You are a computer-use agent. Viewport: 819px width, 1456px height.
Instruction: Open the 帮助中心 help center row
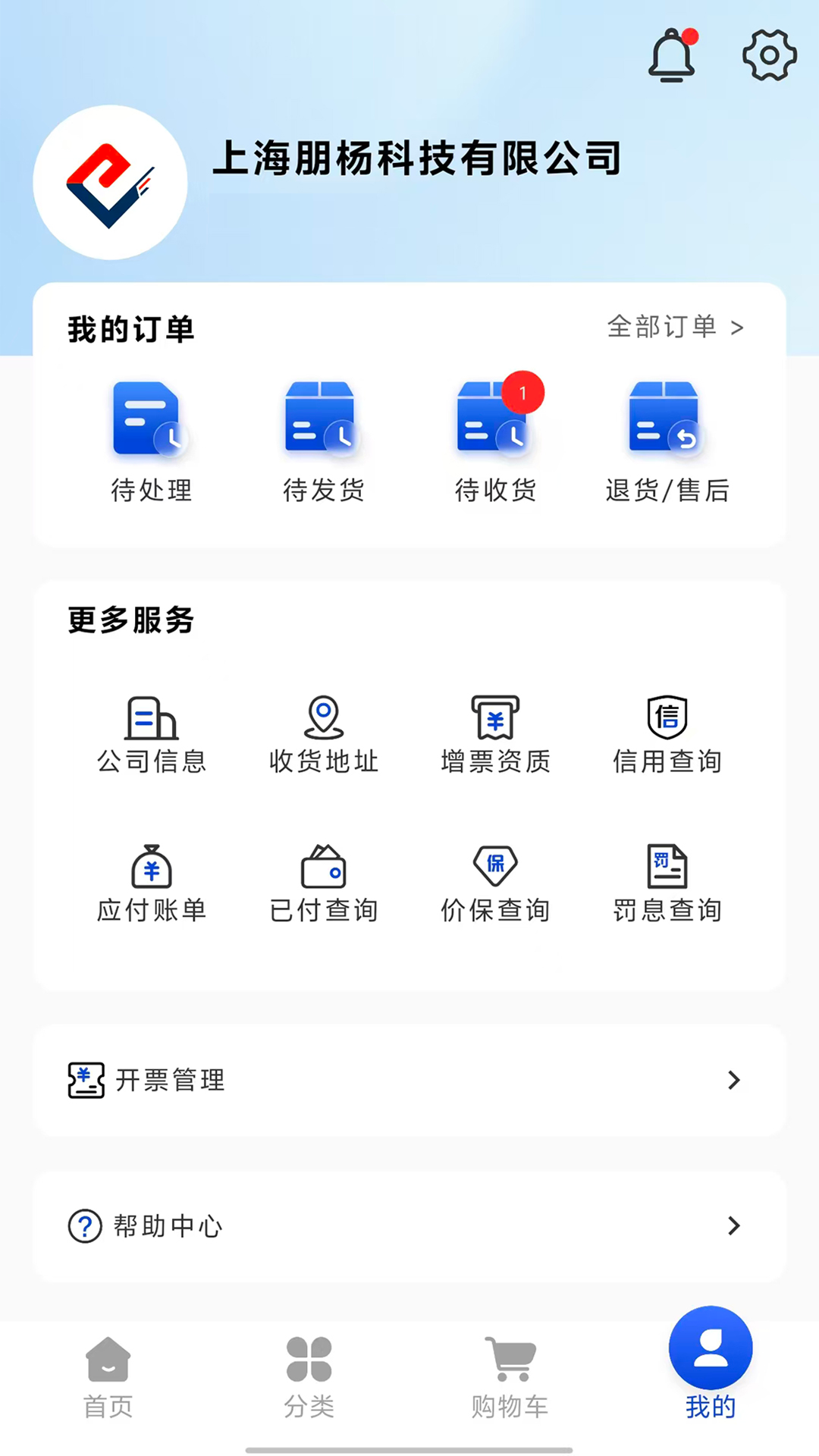point(409,1226)
